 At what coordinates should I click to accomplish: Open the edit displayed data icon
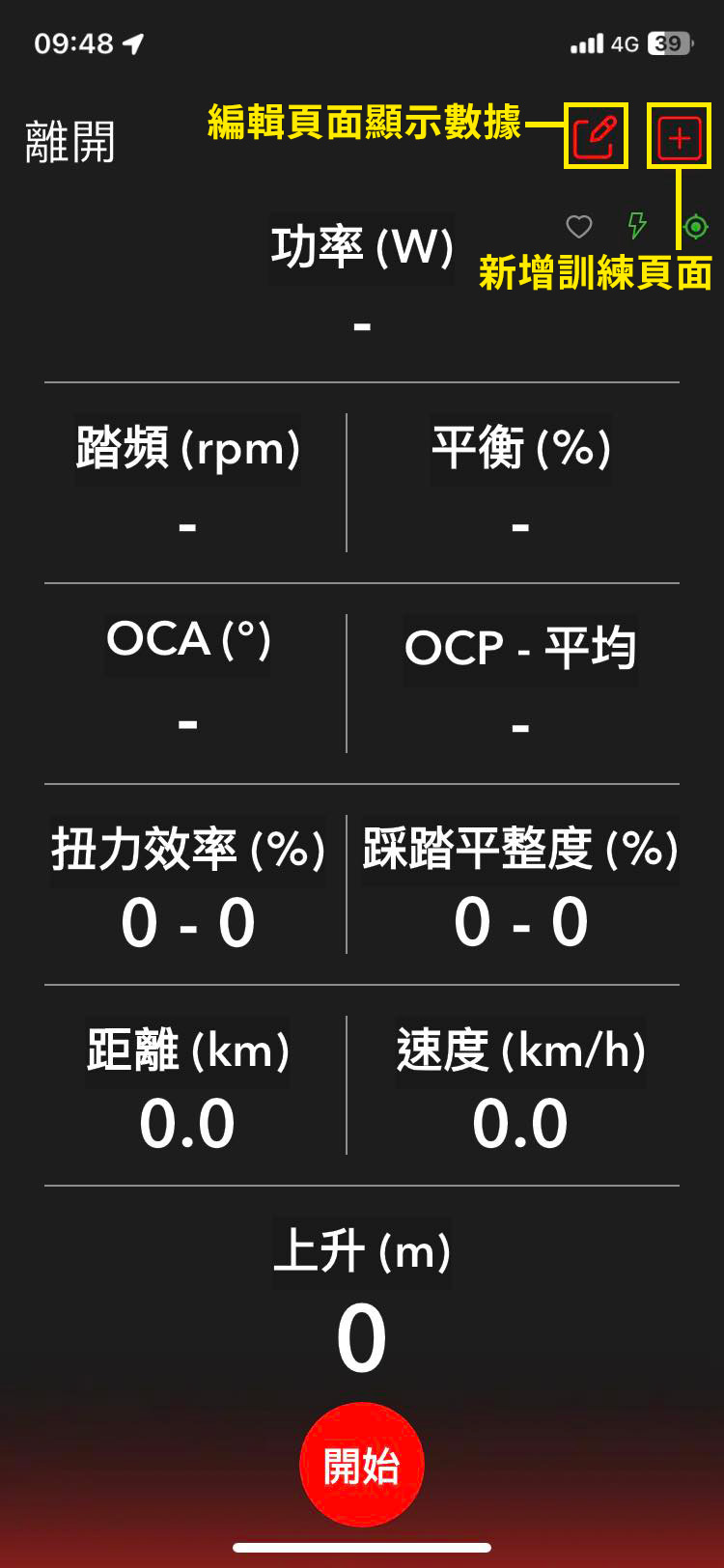(x=596, y=136)
